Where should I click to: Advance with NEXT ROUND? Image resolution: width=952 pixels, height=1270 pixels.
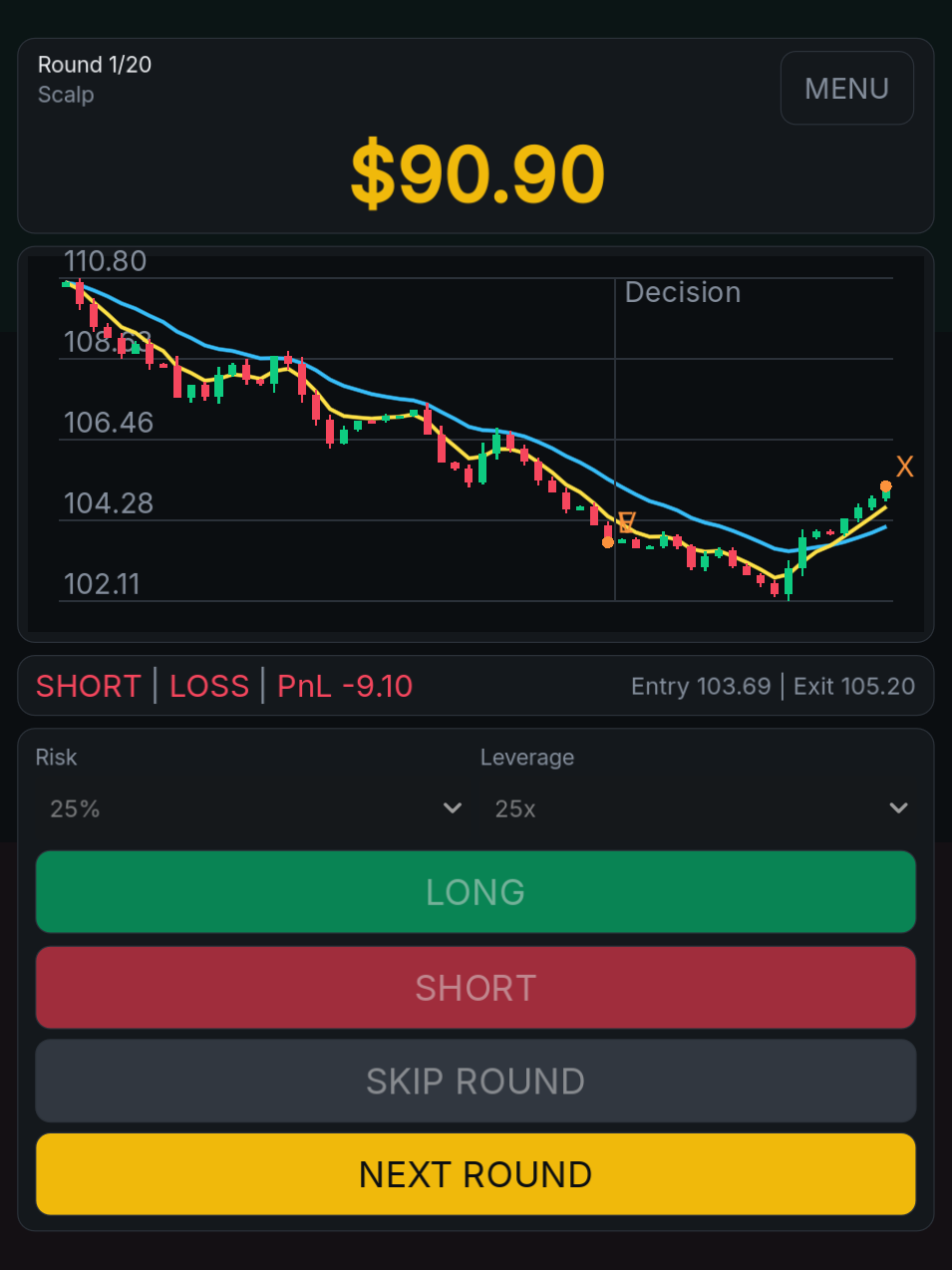click(x=476, y=1174)
